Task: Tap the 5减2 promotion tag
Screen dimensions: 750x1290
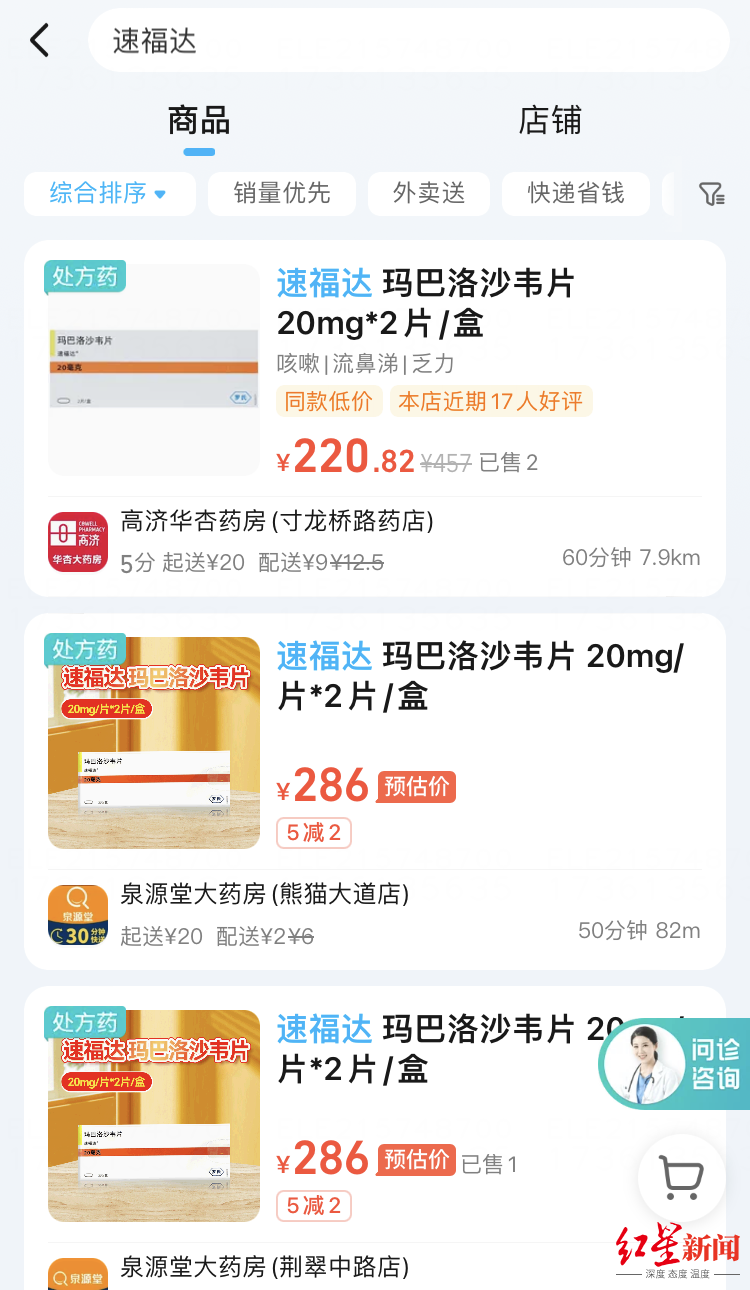Action: [x=313, y=833]
